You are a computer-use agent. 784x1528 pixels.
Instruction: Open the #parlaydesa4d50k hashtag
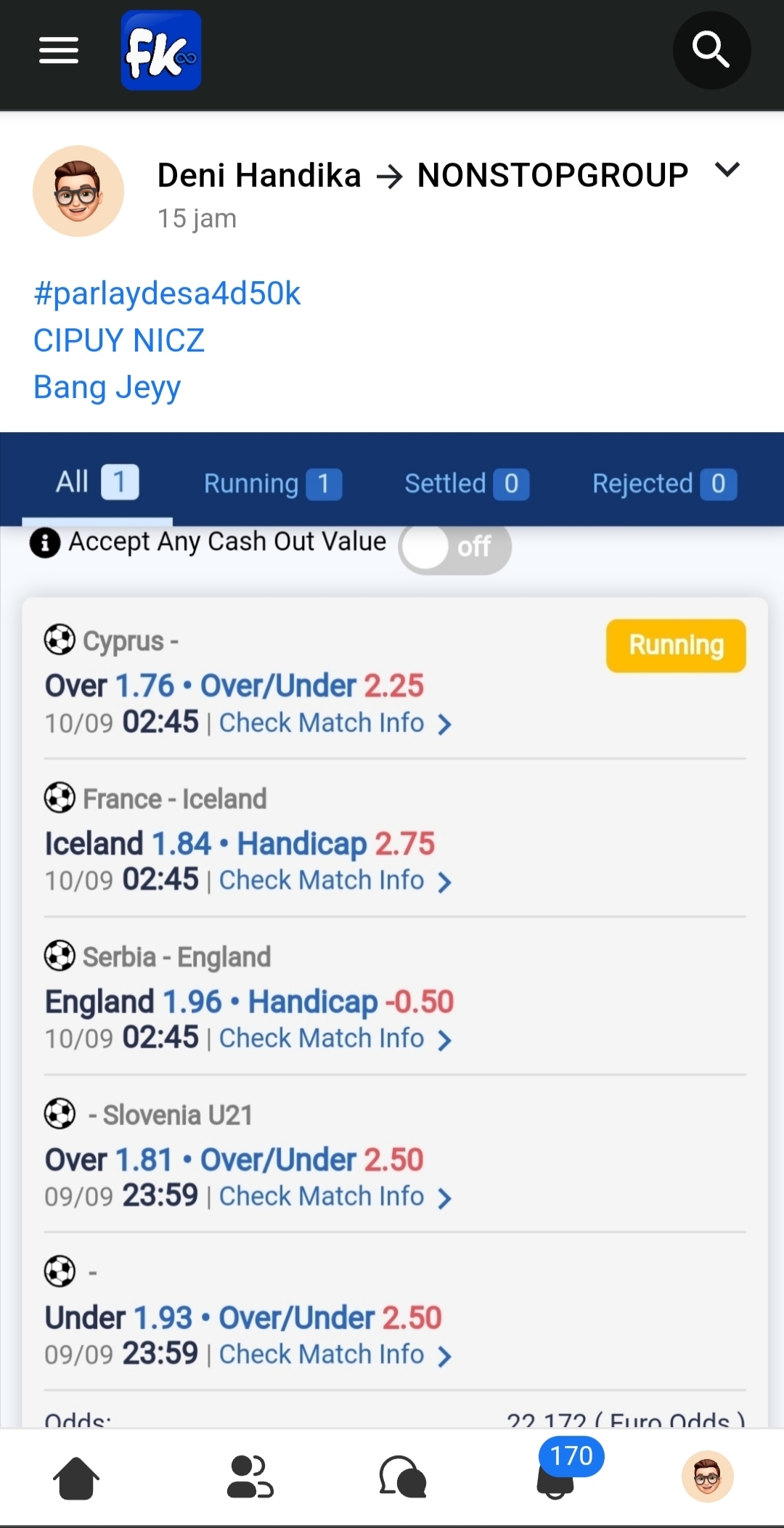point(167,293)
